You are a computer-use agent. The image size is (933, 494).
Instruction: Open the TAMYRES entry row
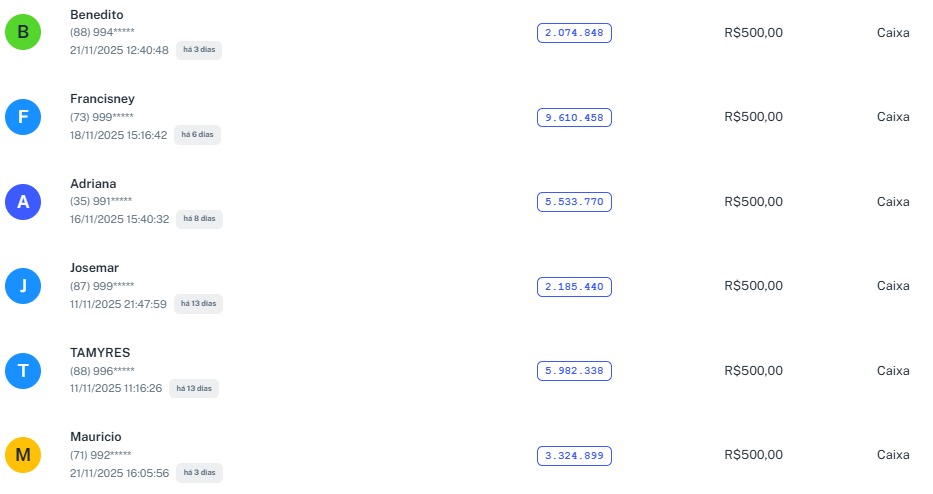coord(100,353)
